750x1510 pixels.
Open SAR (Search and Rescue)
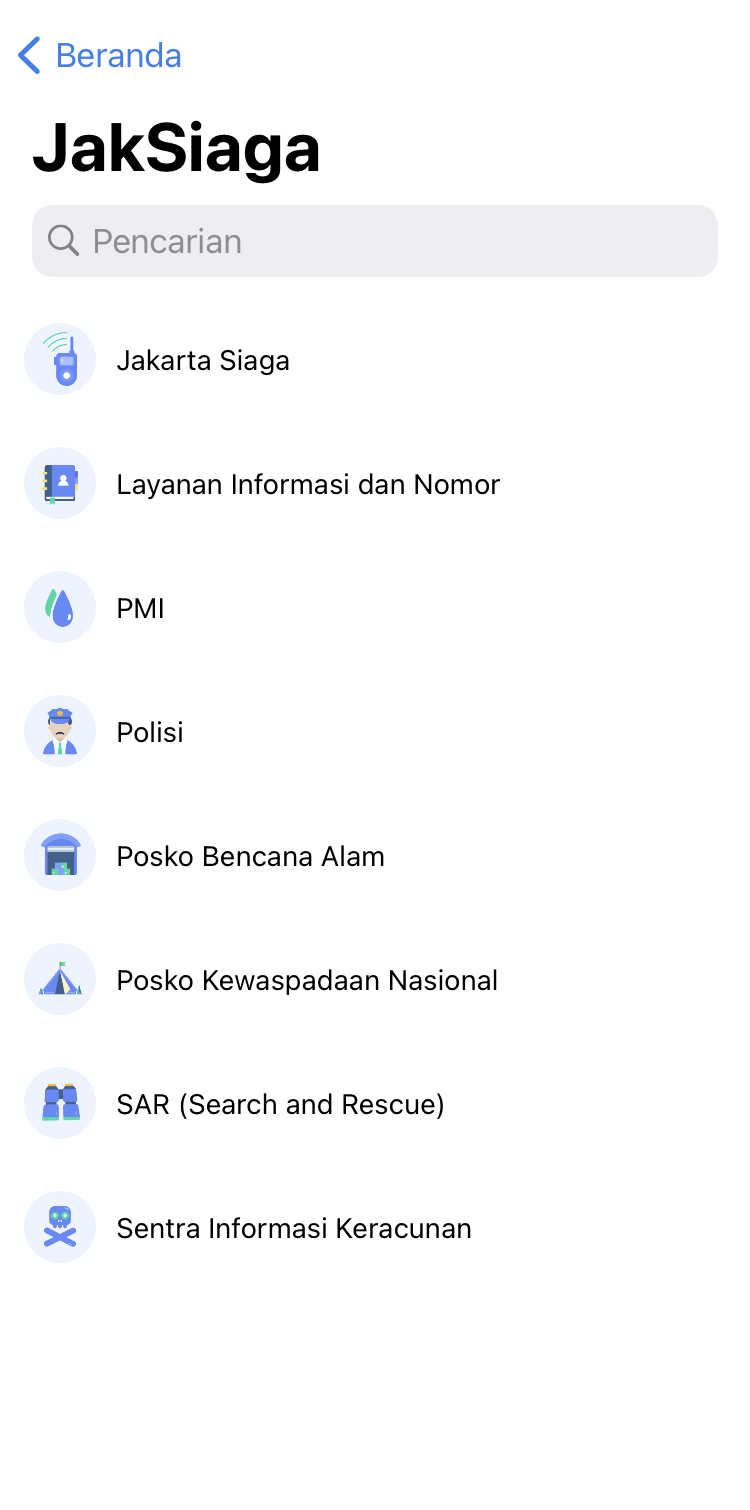coord(375,1103)
